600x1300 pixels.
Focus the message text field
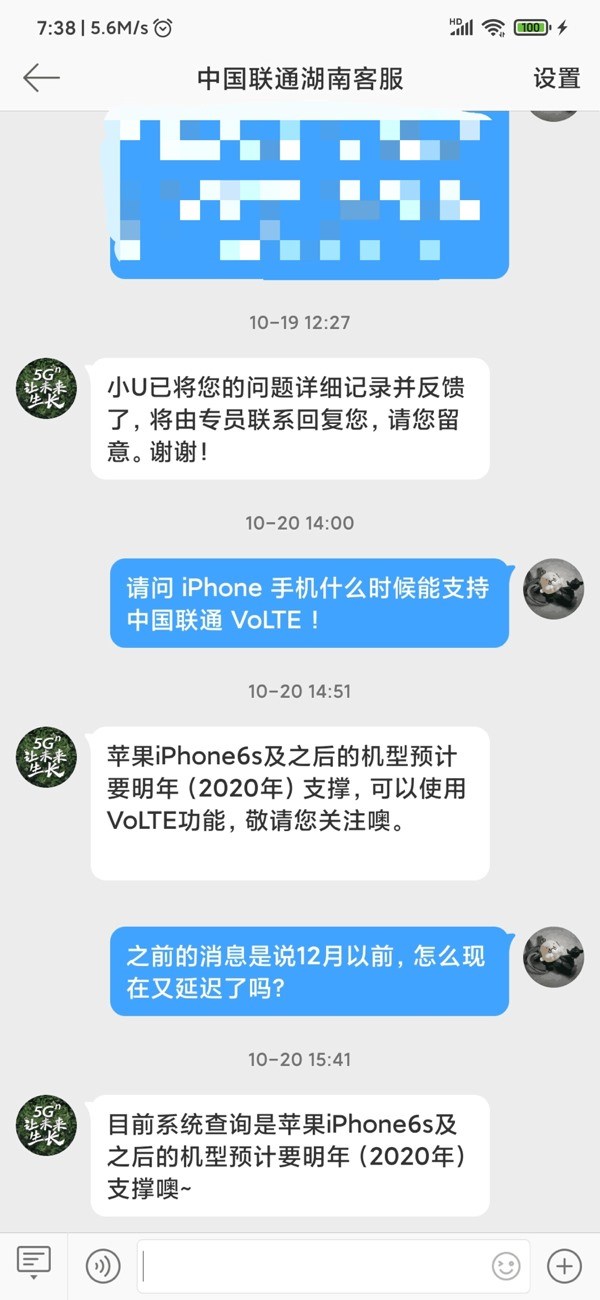click(310, 1266)
